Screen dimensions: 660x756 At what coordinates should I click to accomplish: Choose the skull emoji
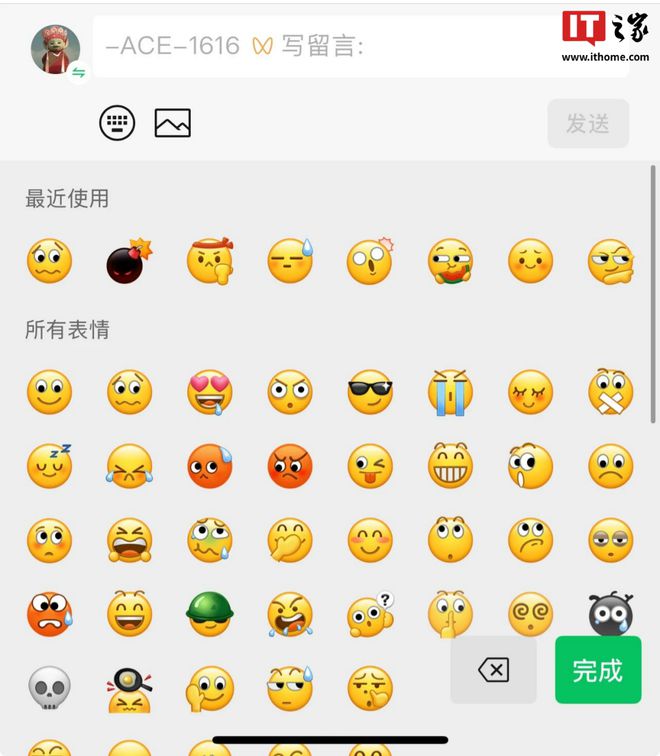pos(50,689)
